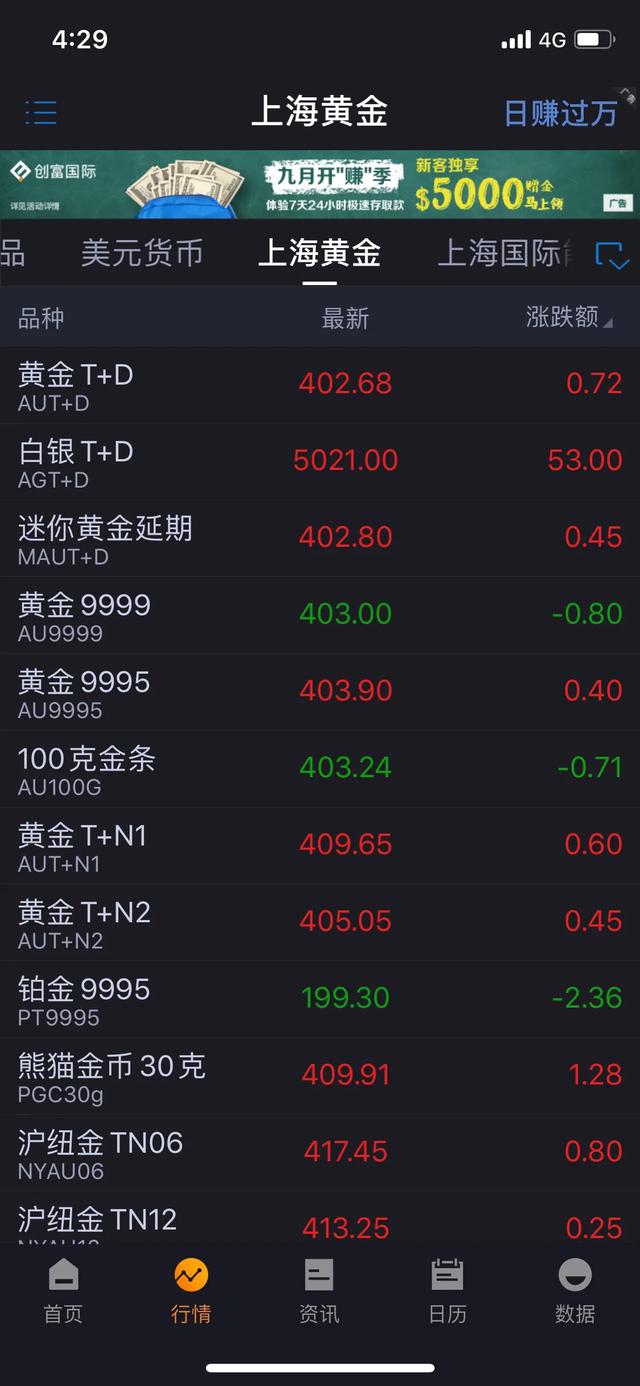Open the 黄金 9999 quote

pyautogui.click(x=320, y=616)
